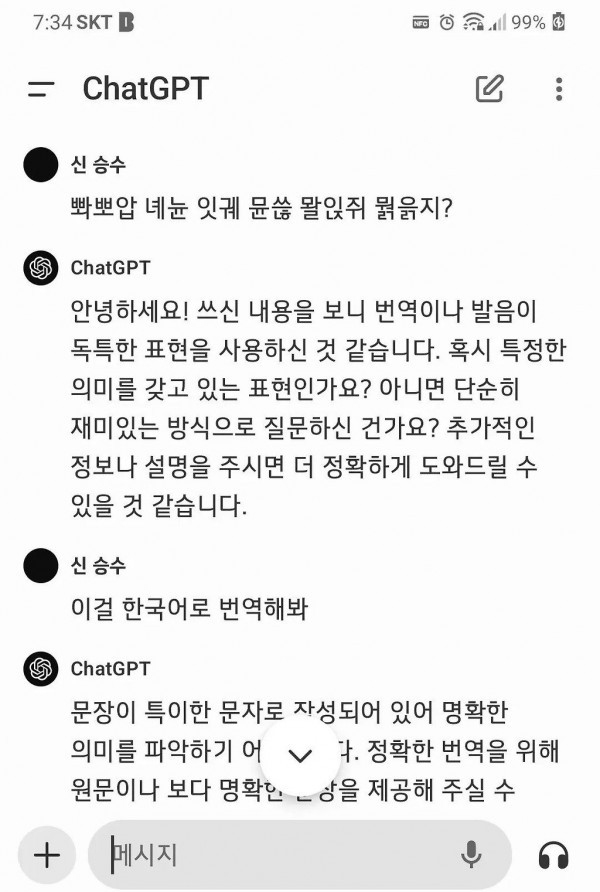
Task: Tap the plus attachment button
Action: [x=46, y=855]
